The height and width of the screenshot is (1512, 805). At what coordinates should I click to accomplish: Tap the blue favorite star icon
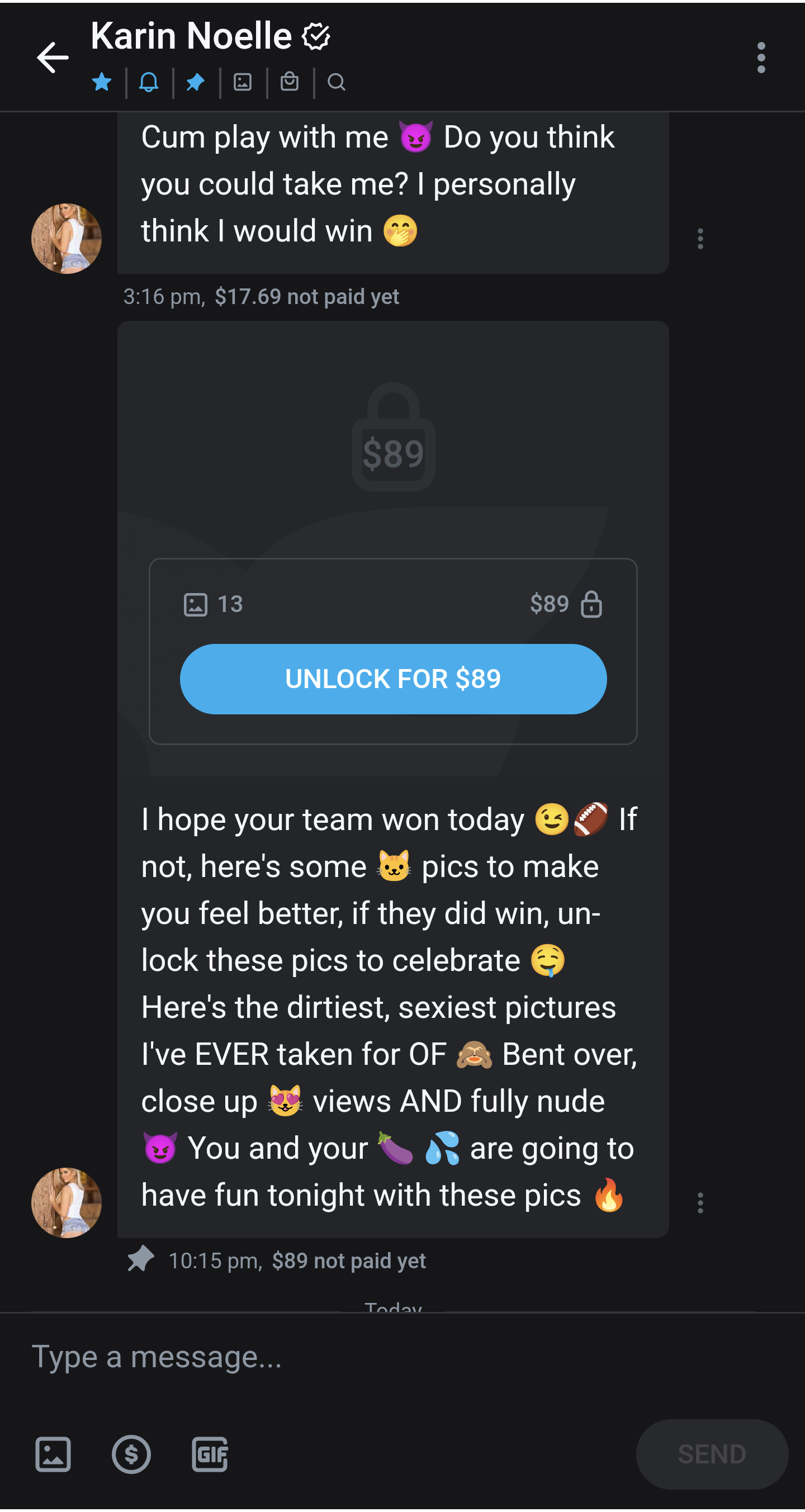pyautogui.click(x=102, y=82)
